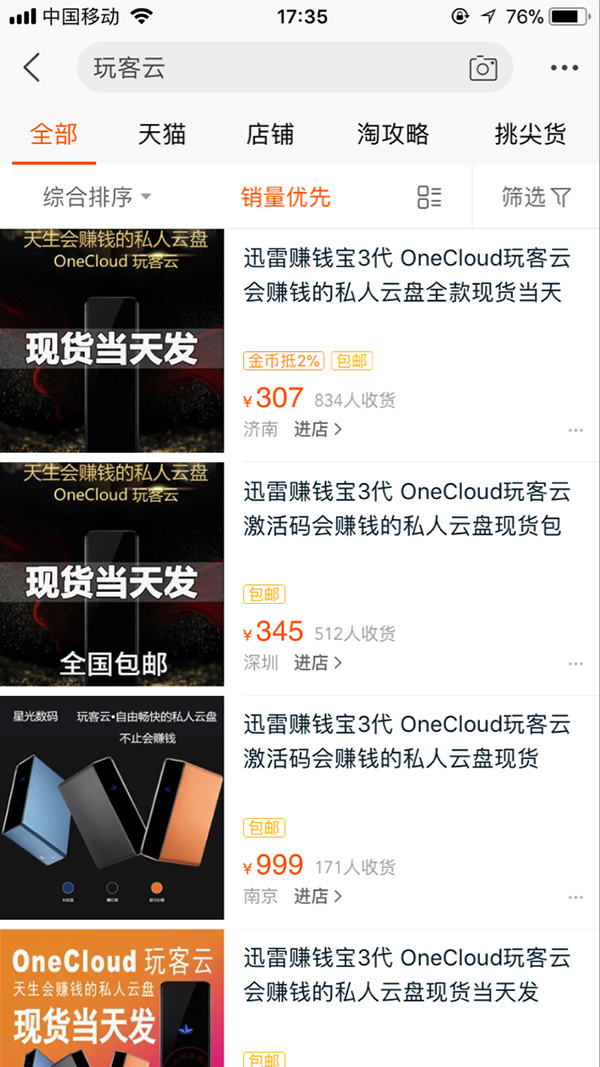Toggle the list/grid view layout
This screenshot has width=600, height=1067.
tap(429, 197)
